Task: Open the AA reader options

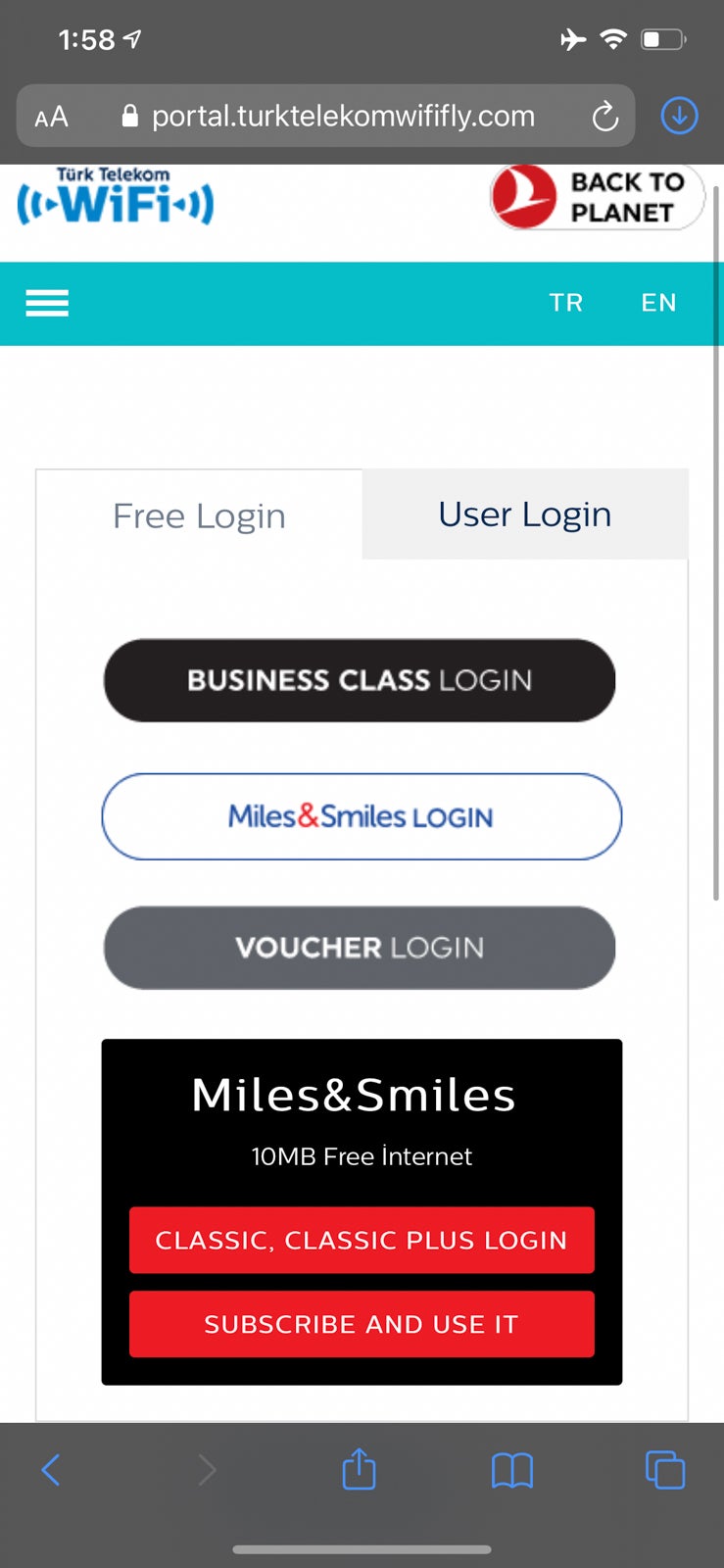Action: pos(51,118)
